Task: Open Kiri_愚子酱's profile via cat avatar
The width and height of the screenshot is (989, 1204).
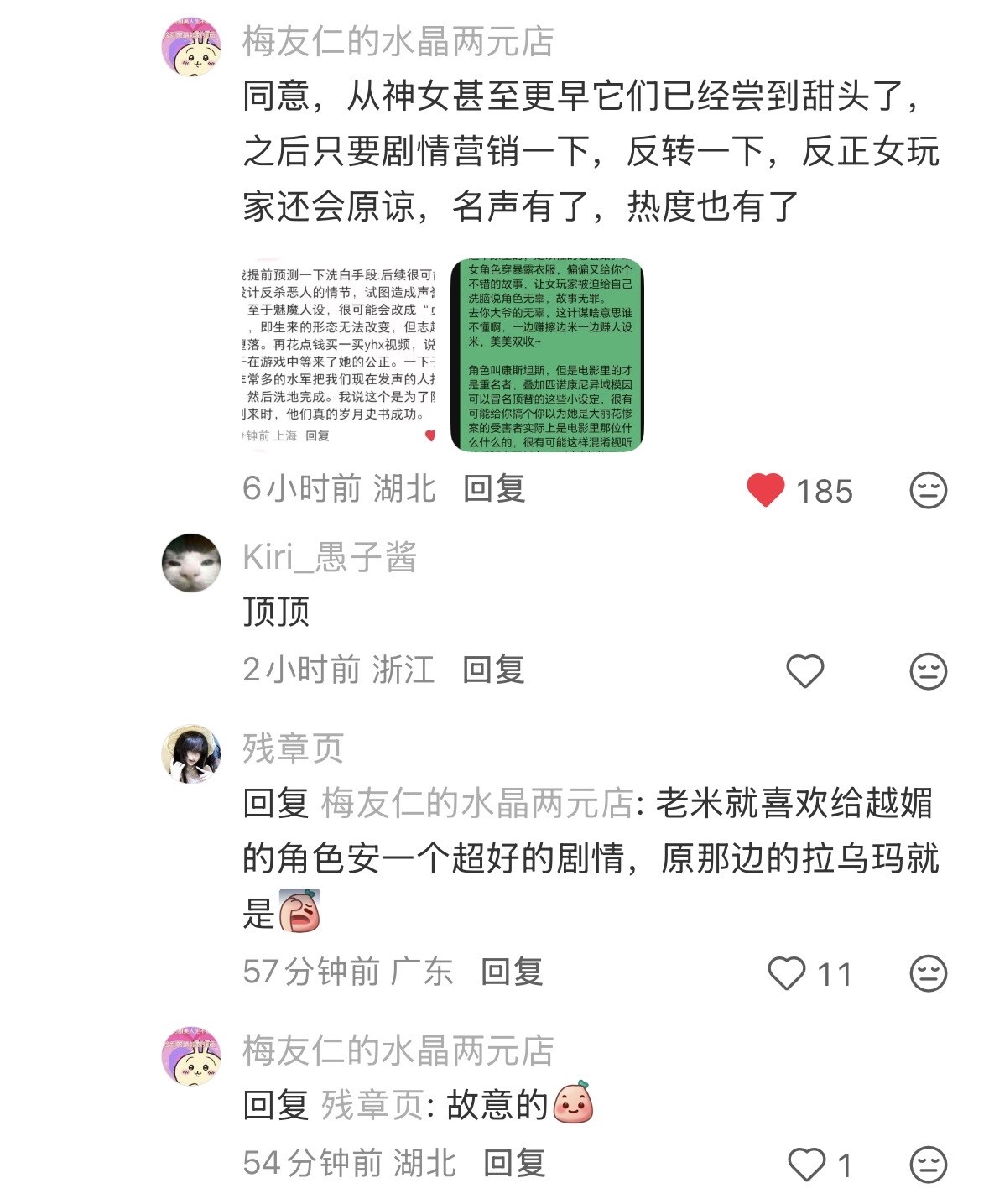Action: (x=191, y=562)
